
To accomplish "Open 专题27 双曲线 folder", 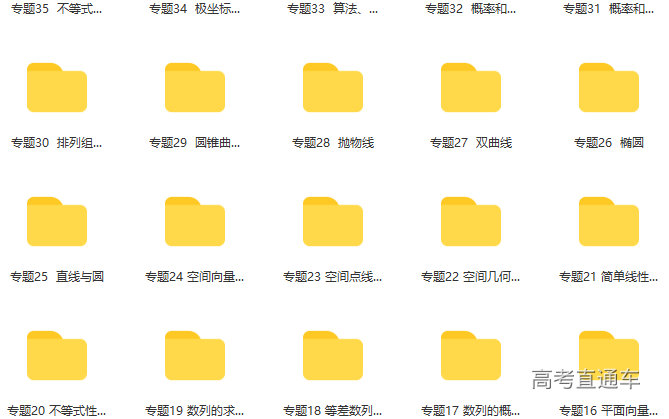I will 471,89.
